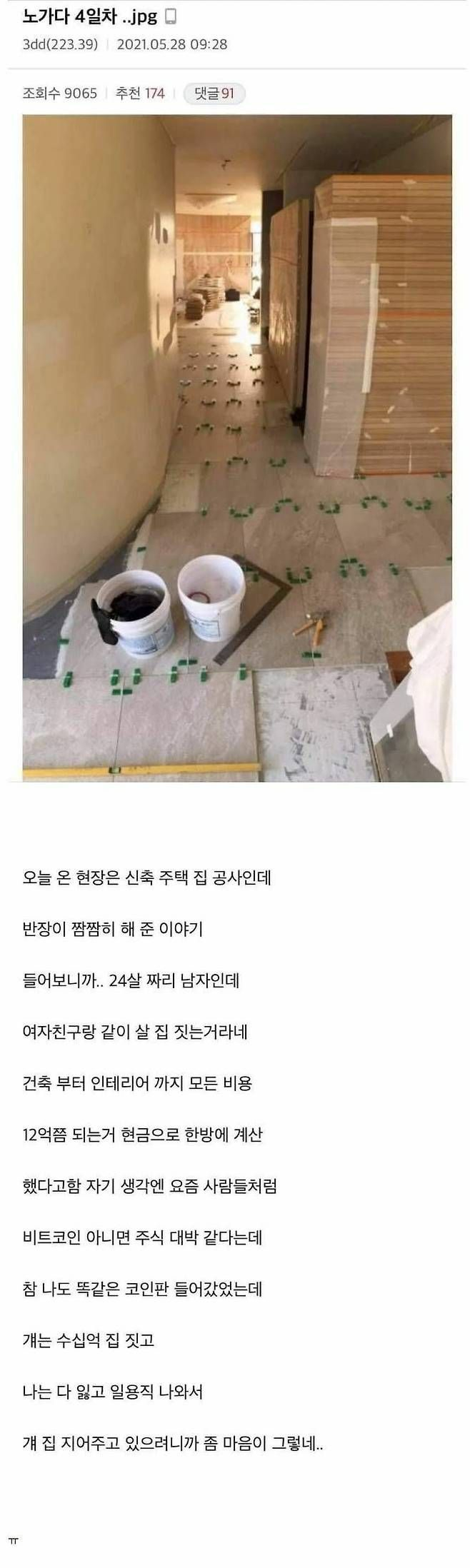470x1568 pixels.
Task: Open the 댓글 91 comments button
Action: [x=214, y=94]
